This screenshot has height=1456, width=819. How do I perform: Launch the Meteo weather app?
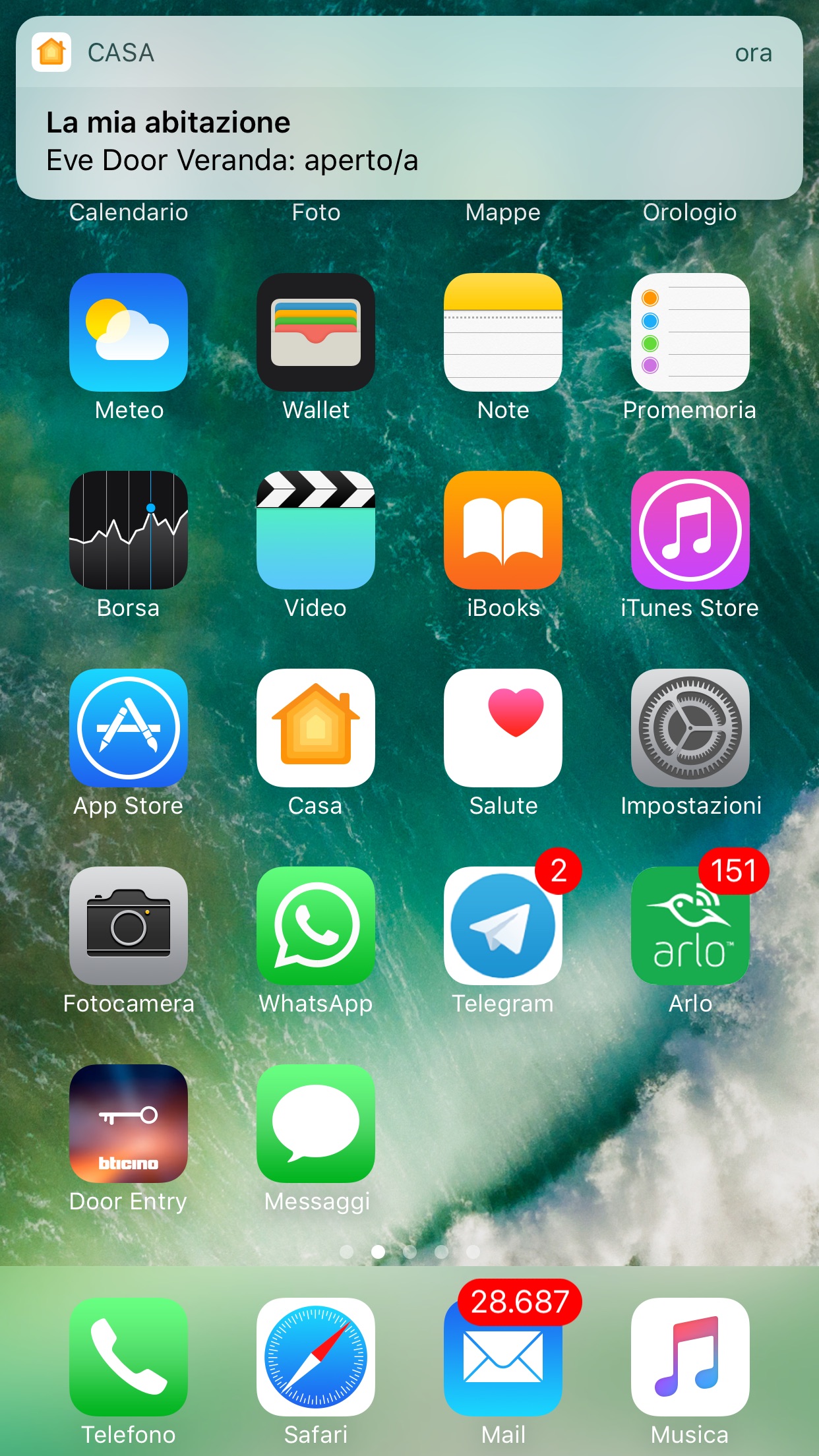tap(129, 332)
